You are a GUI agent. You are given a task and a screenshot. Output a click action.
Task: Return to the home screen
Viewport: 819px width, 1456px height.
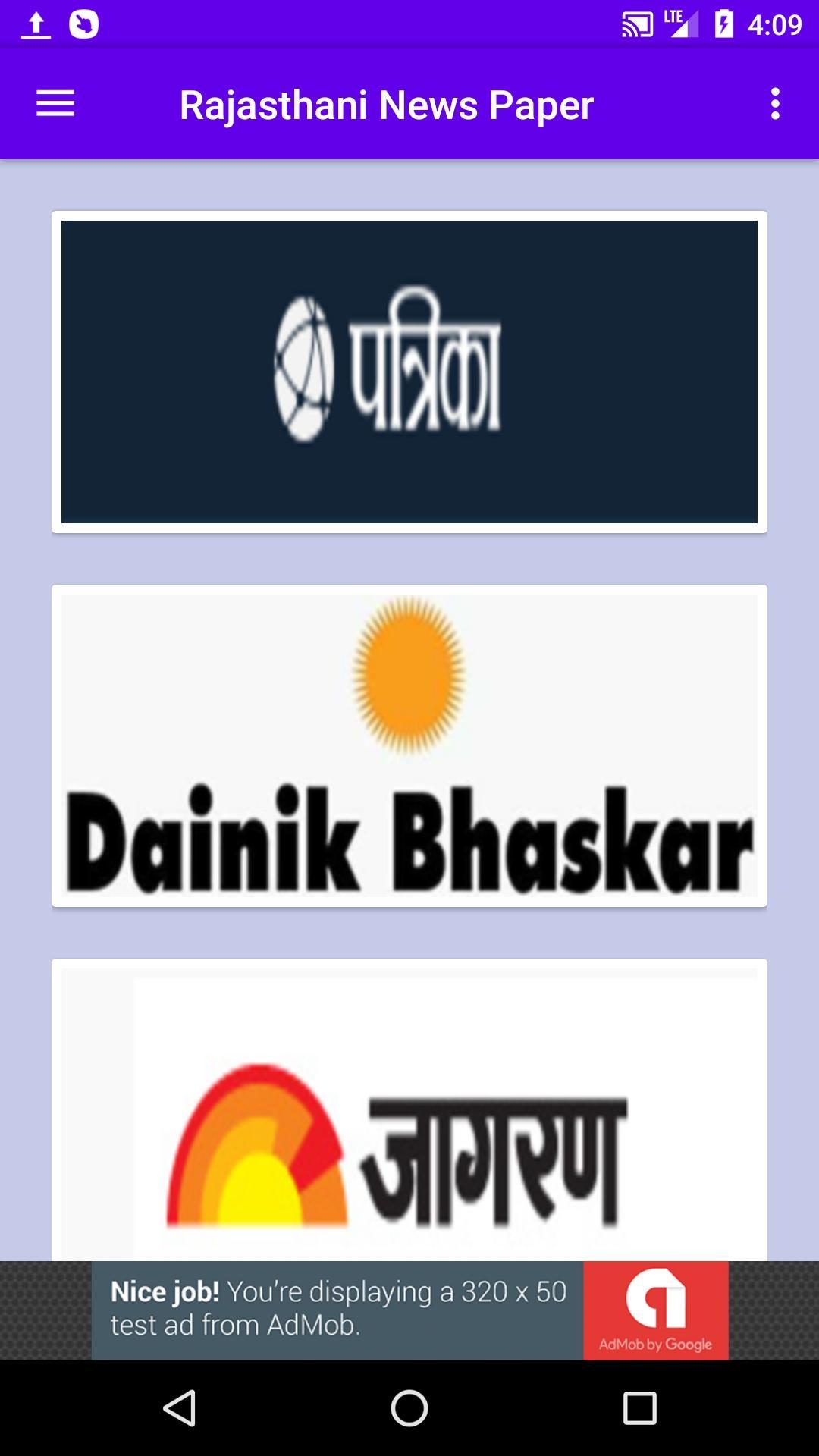tap(409, 1408)
